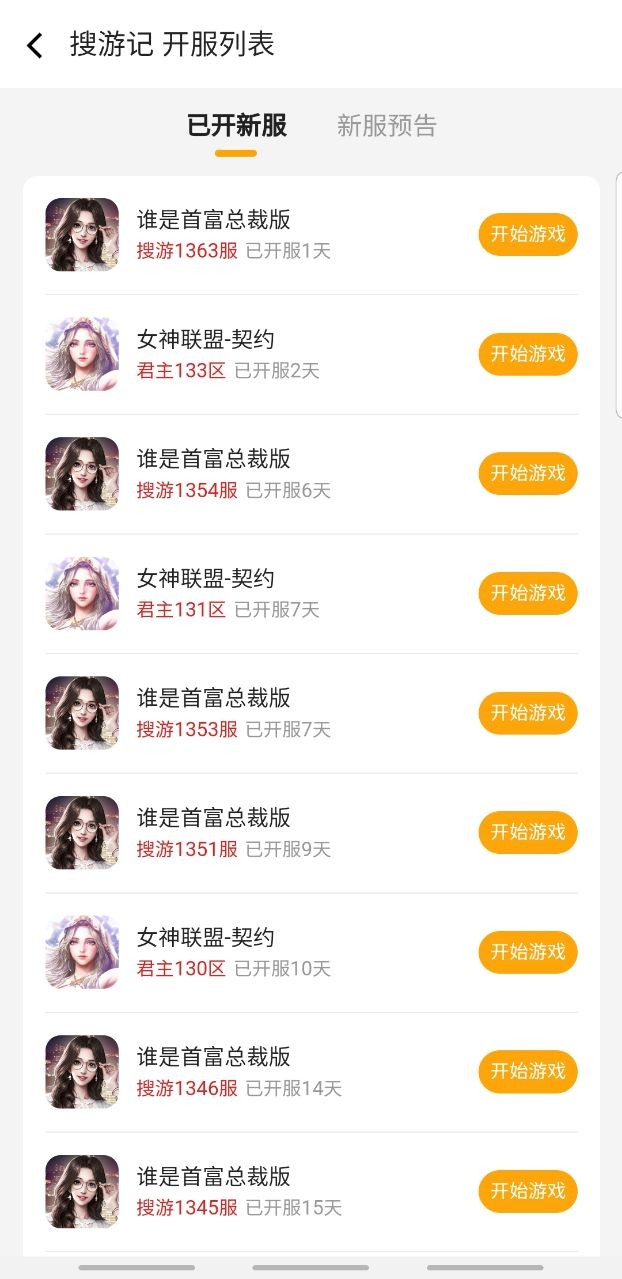The height and width of the screenshot is (1279, 622).
Task: Tap 开始游戏 beside 君主130区
Action: [x=528, y=952]
